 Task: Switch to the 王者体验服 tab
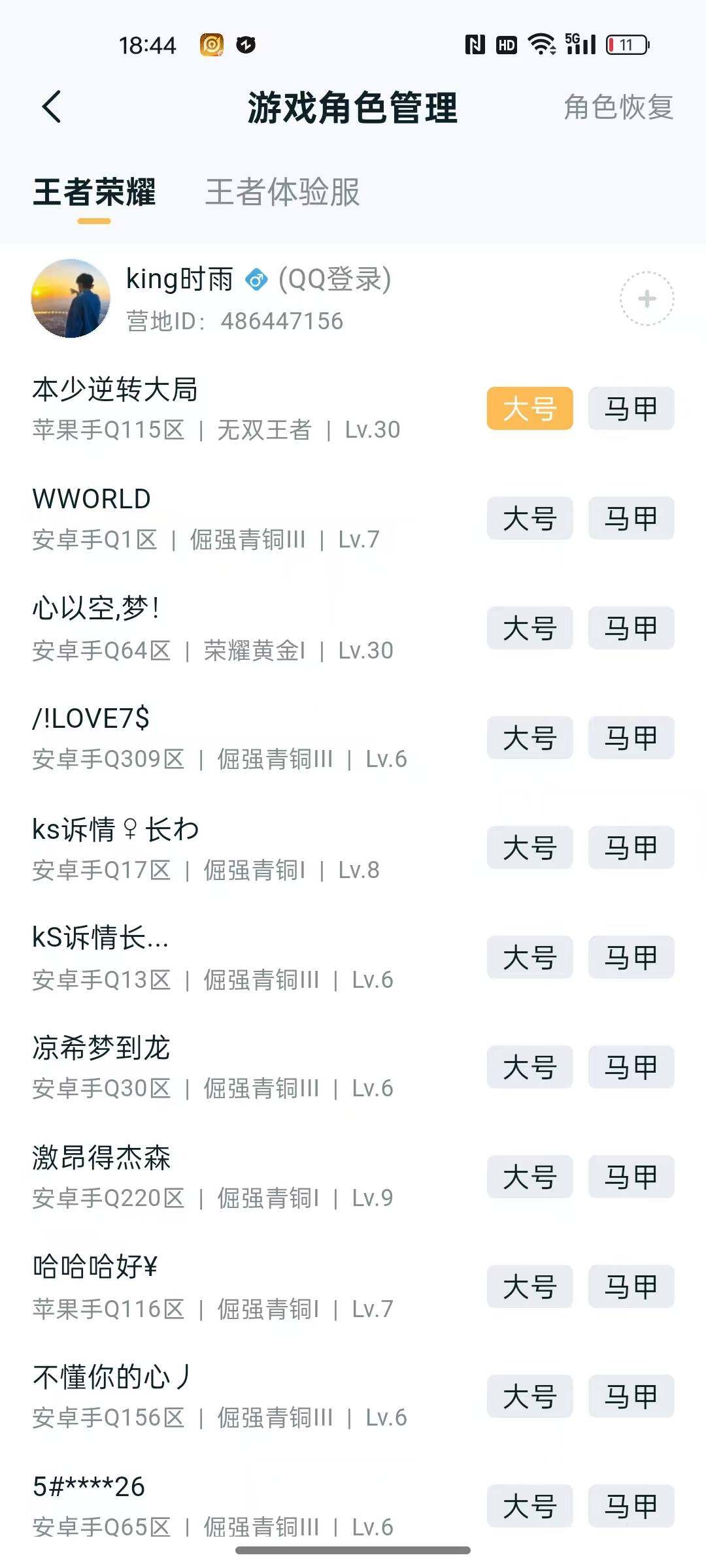(282, 193)
